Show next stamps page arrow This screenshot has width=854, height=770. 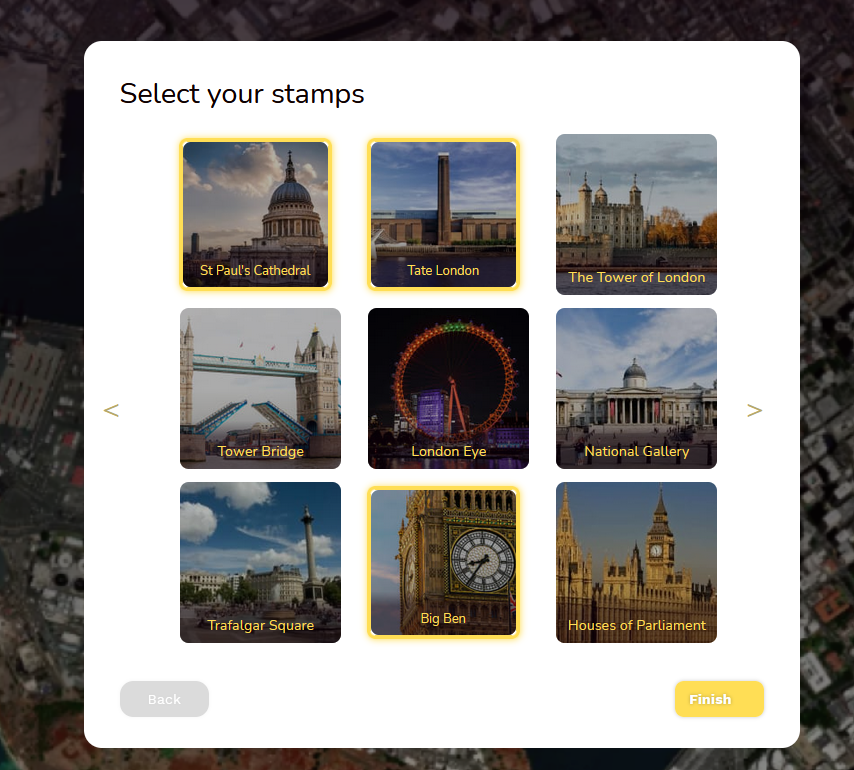pyautogui.click(x=755, y=410)
